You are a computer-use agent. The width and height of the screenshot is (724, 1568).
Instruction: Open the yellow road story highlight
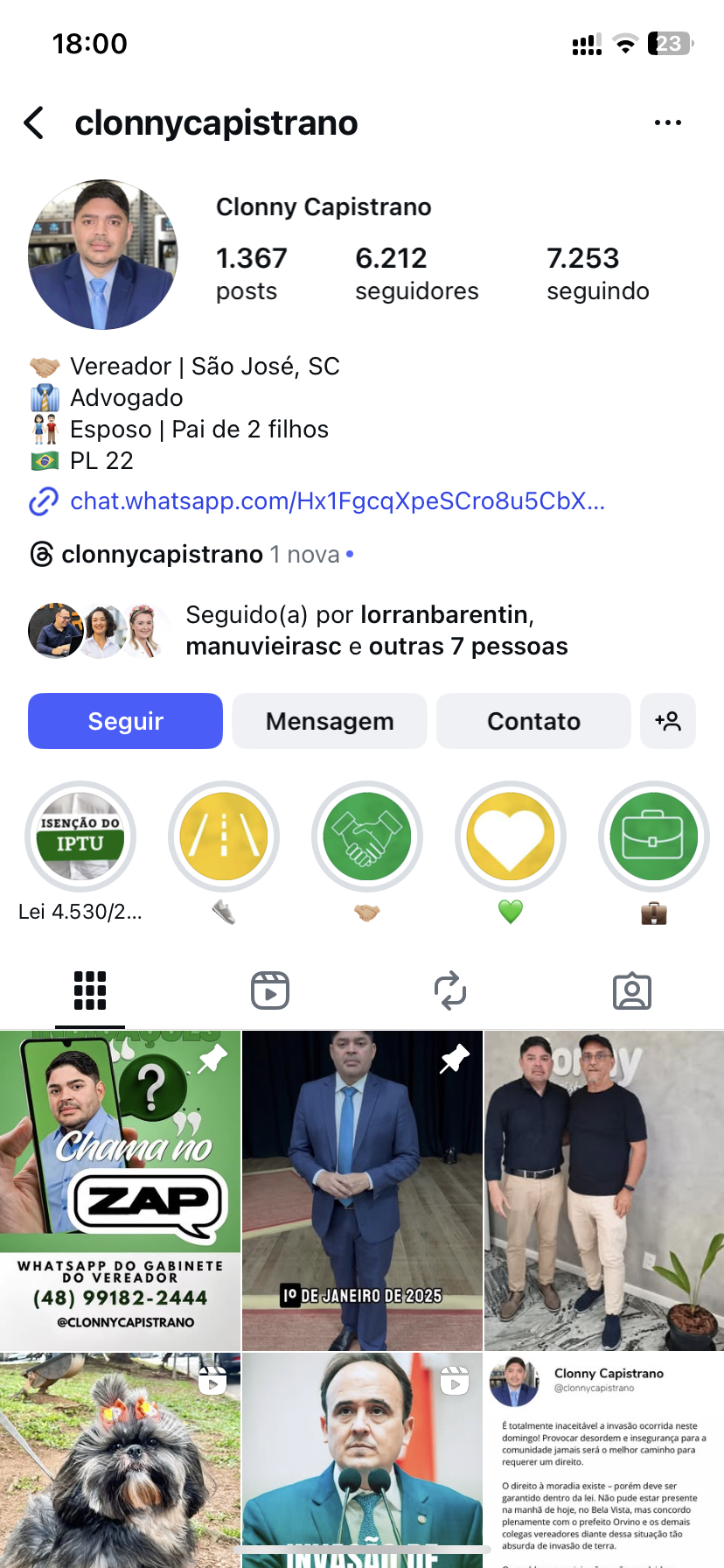pyautogui.click(x=224, y=836)
